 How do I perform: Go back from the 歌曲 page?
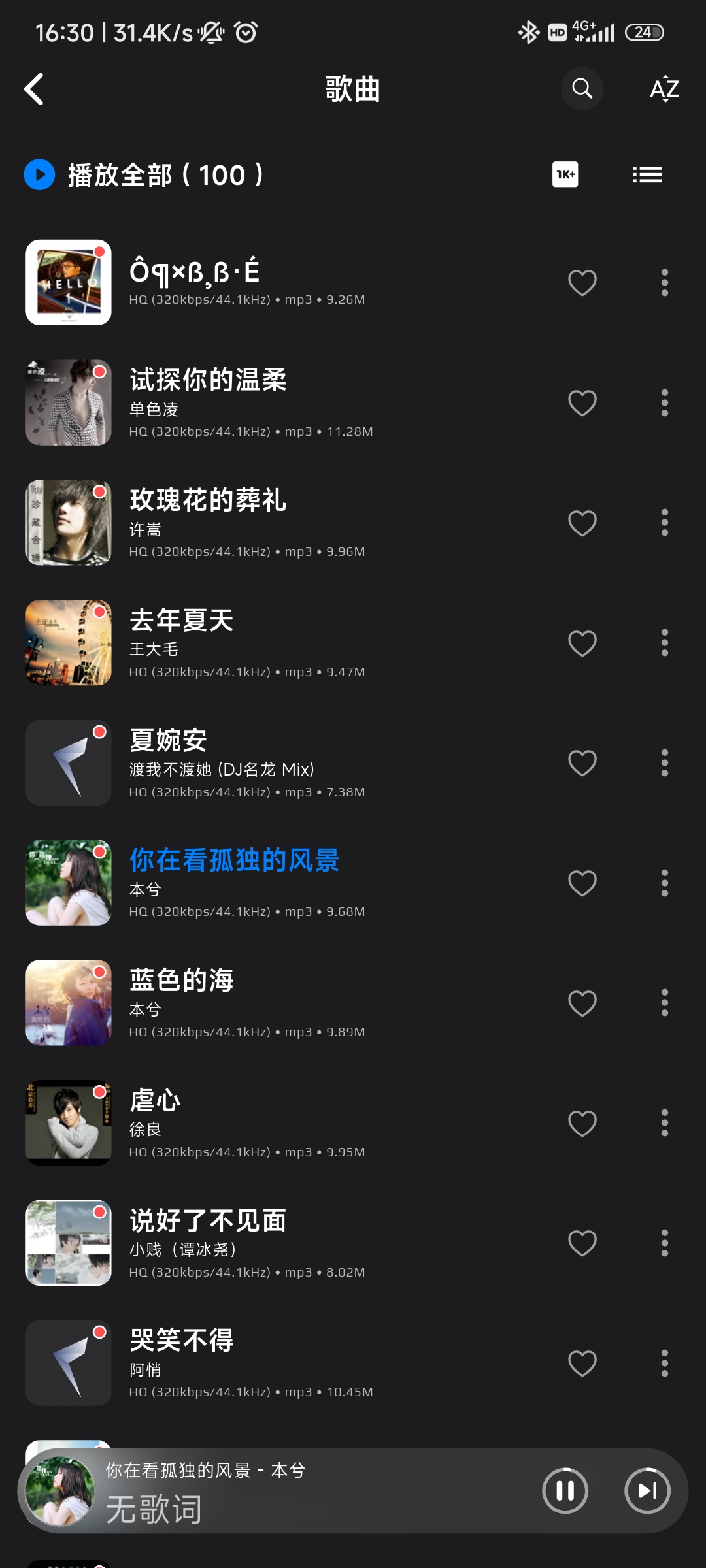tap(34, 89)
